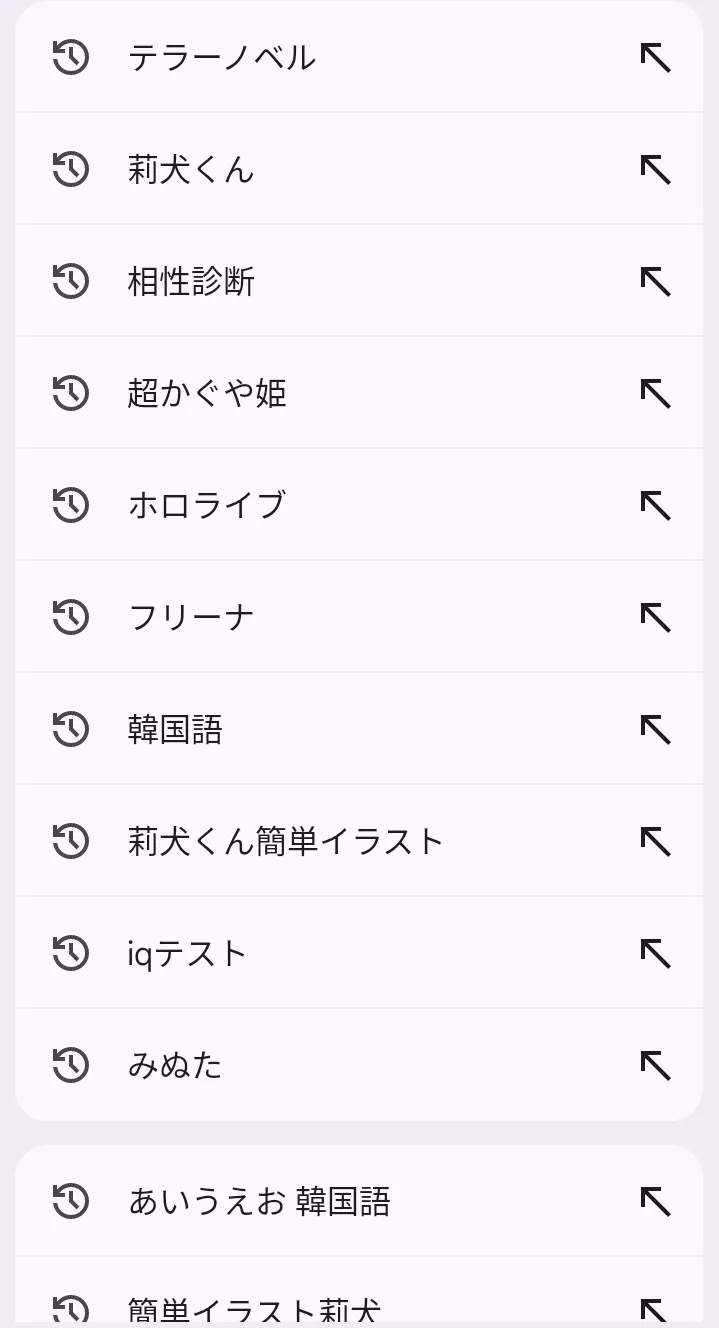Tap the arrow icon beside ホロライブ
Image resolution: width=719 pixels, height=1328 pixels.
pos(655,506)
